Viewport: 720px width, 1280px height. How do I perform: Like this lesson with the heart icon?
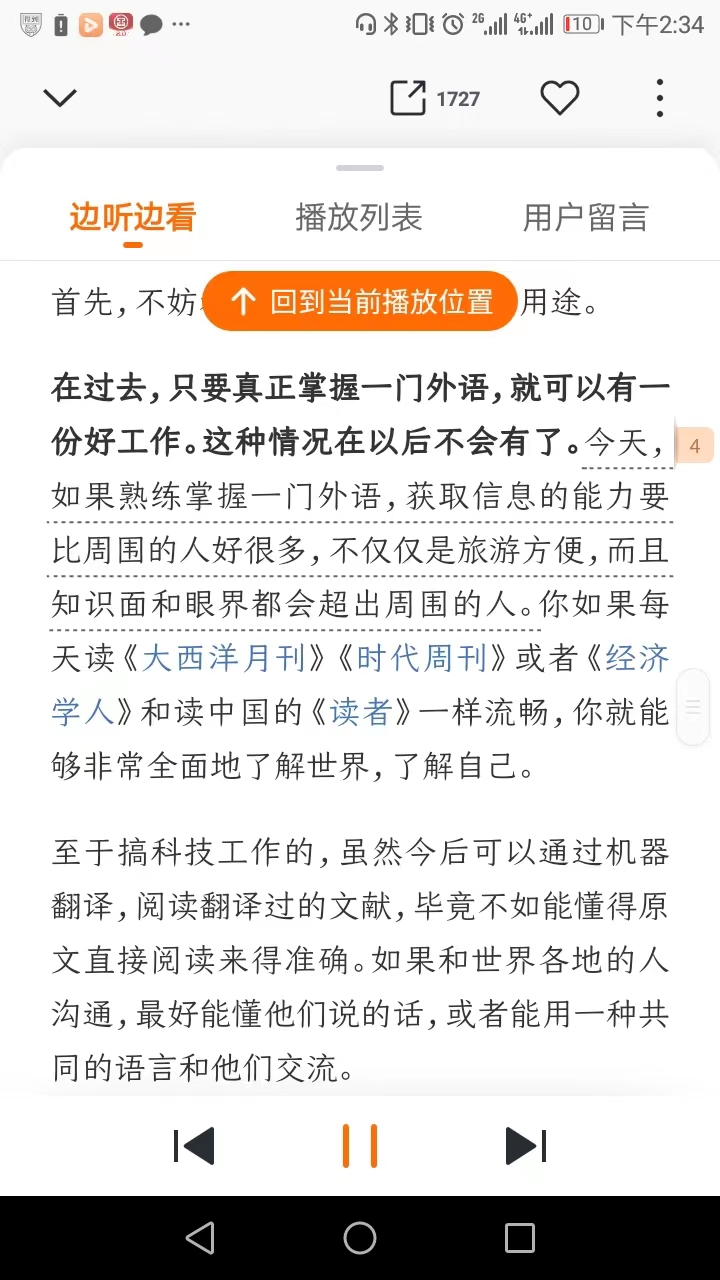560,98
